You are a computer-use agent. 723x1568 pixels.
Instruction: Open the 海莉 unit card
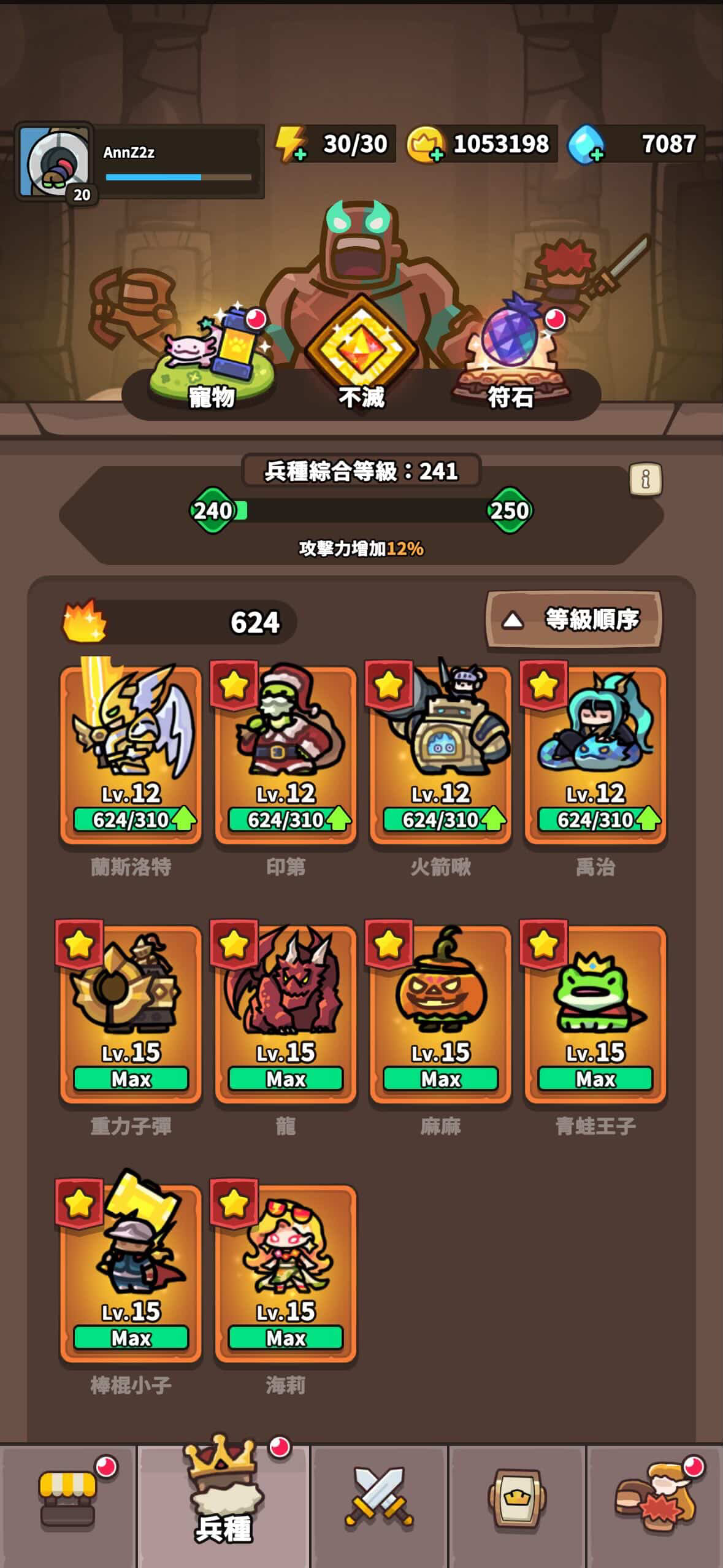point(285,1273)
